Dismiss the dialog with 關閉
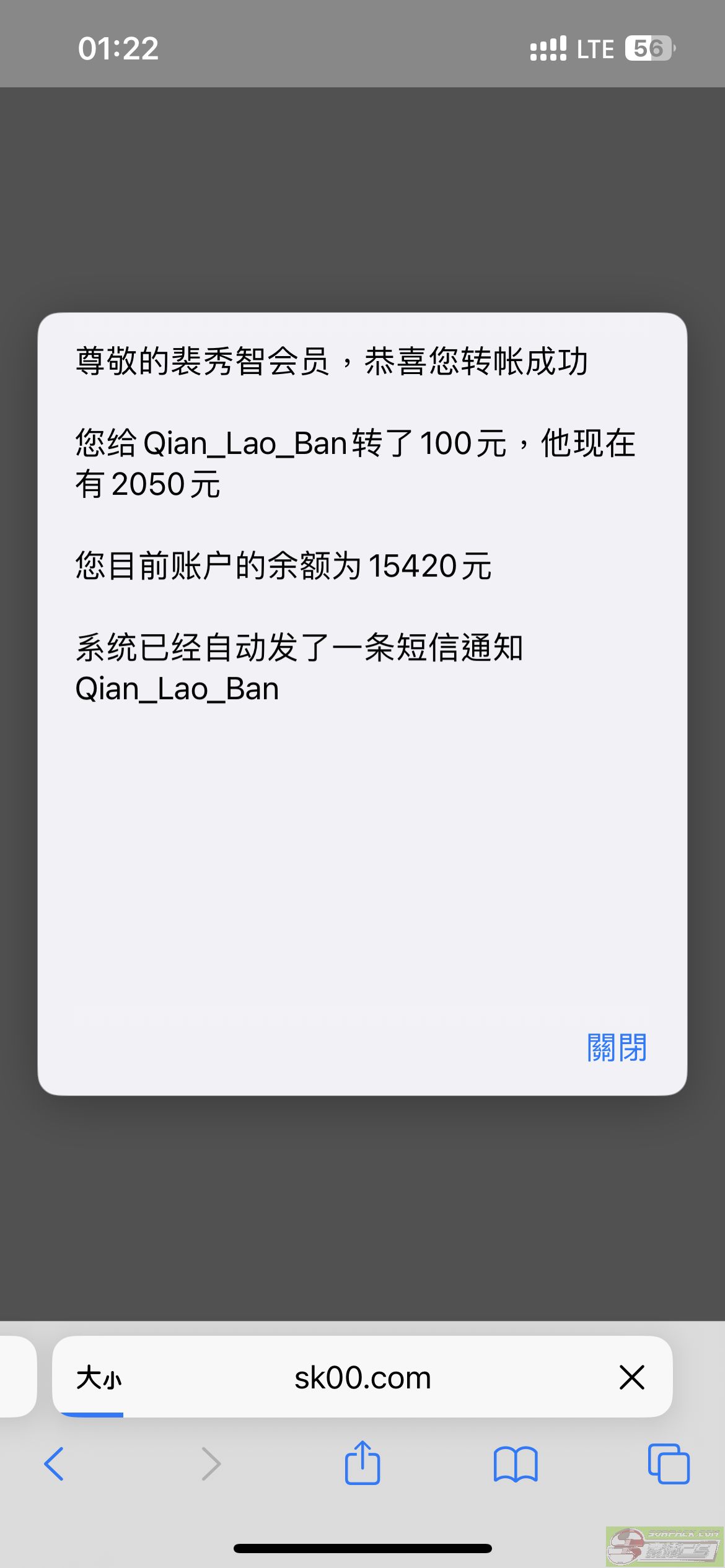725x1568 pixels. 617,1047
